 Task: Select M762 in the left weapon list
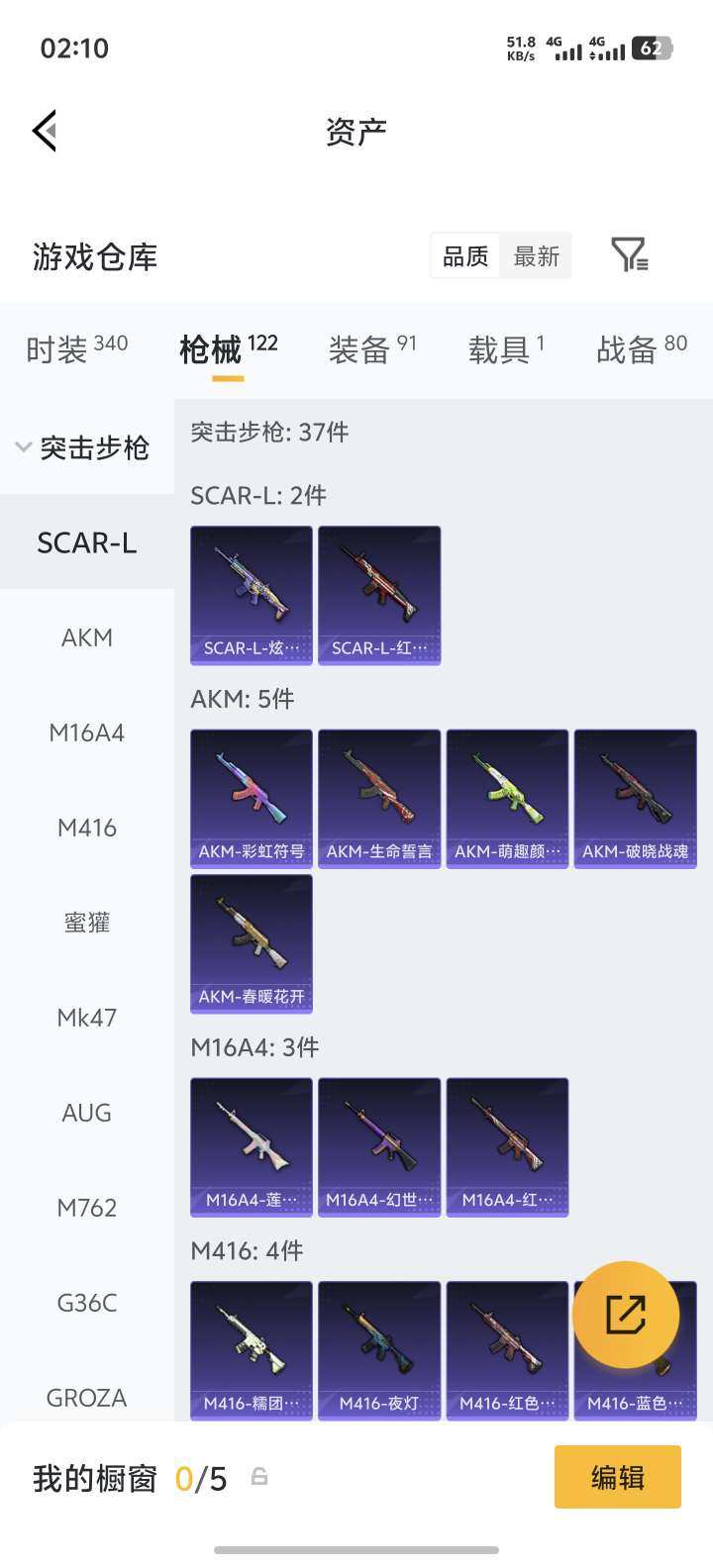(x=86, y=1208)
